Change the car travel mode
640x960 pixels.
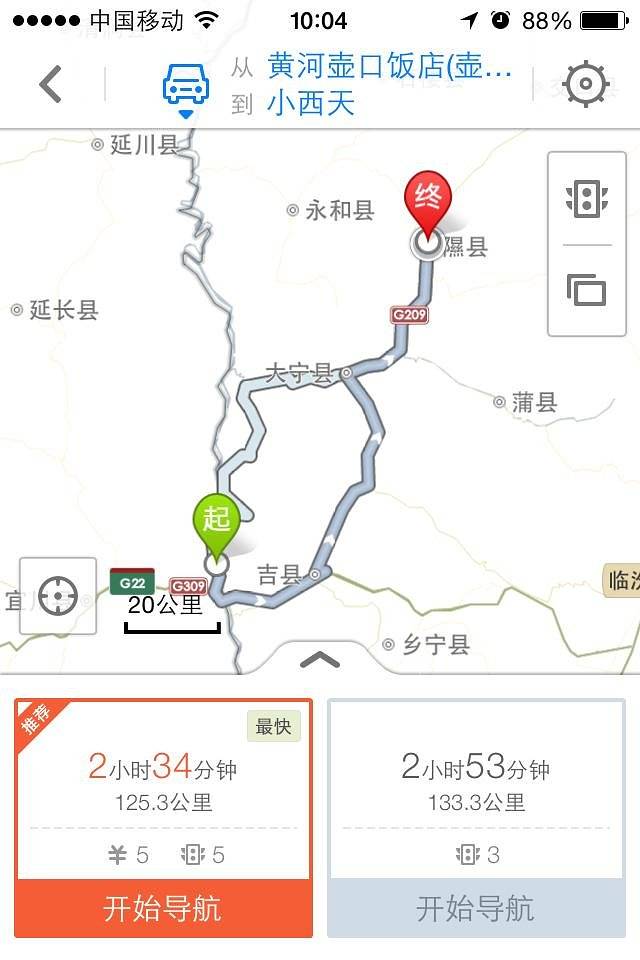[x=186, y=87]
